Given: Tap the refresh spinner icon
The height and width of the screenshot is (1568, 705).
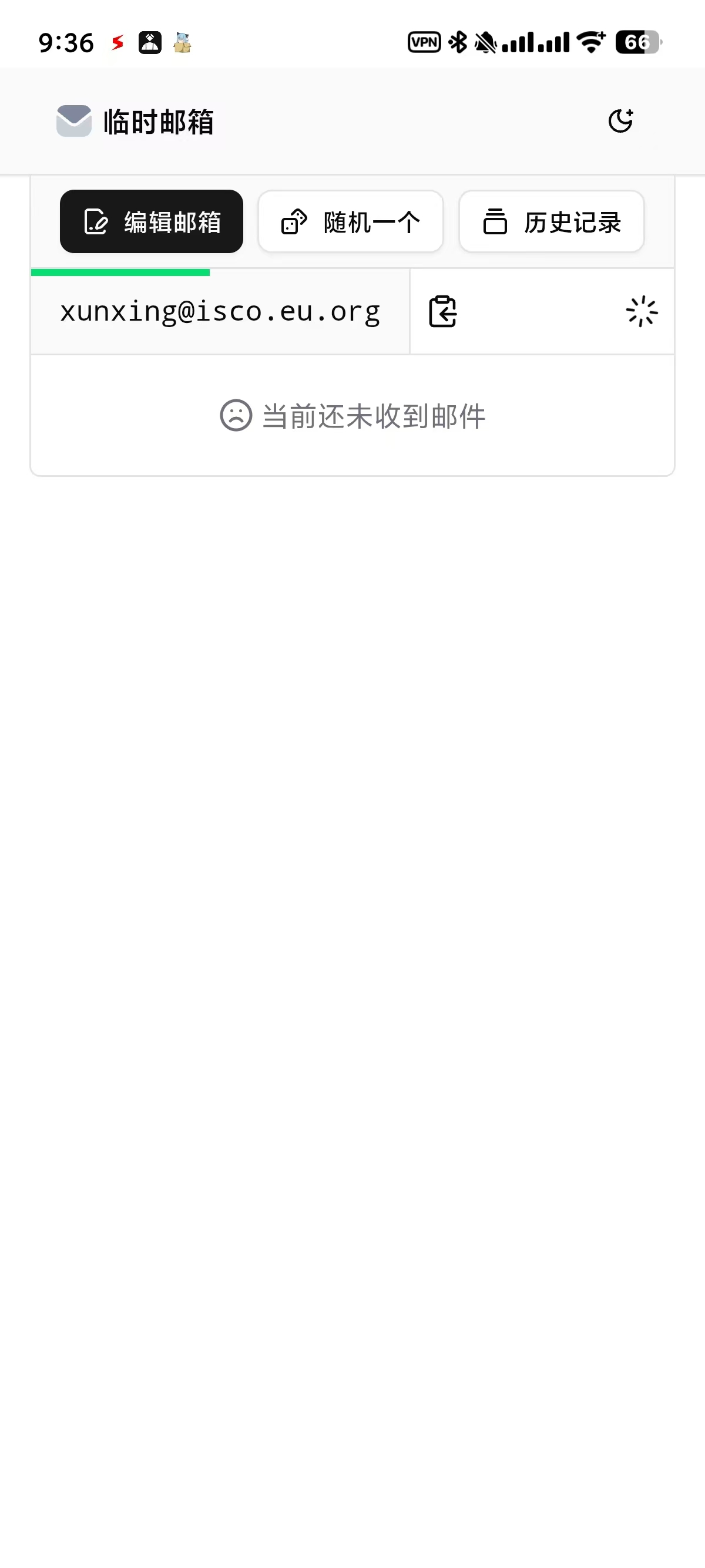Looking at the screenshot, I should point(642,312).
